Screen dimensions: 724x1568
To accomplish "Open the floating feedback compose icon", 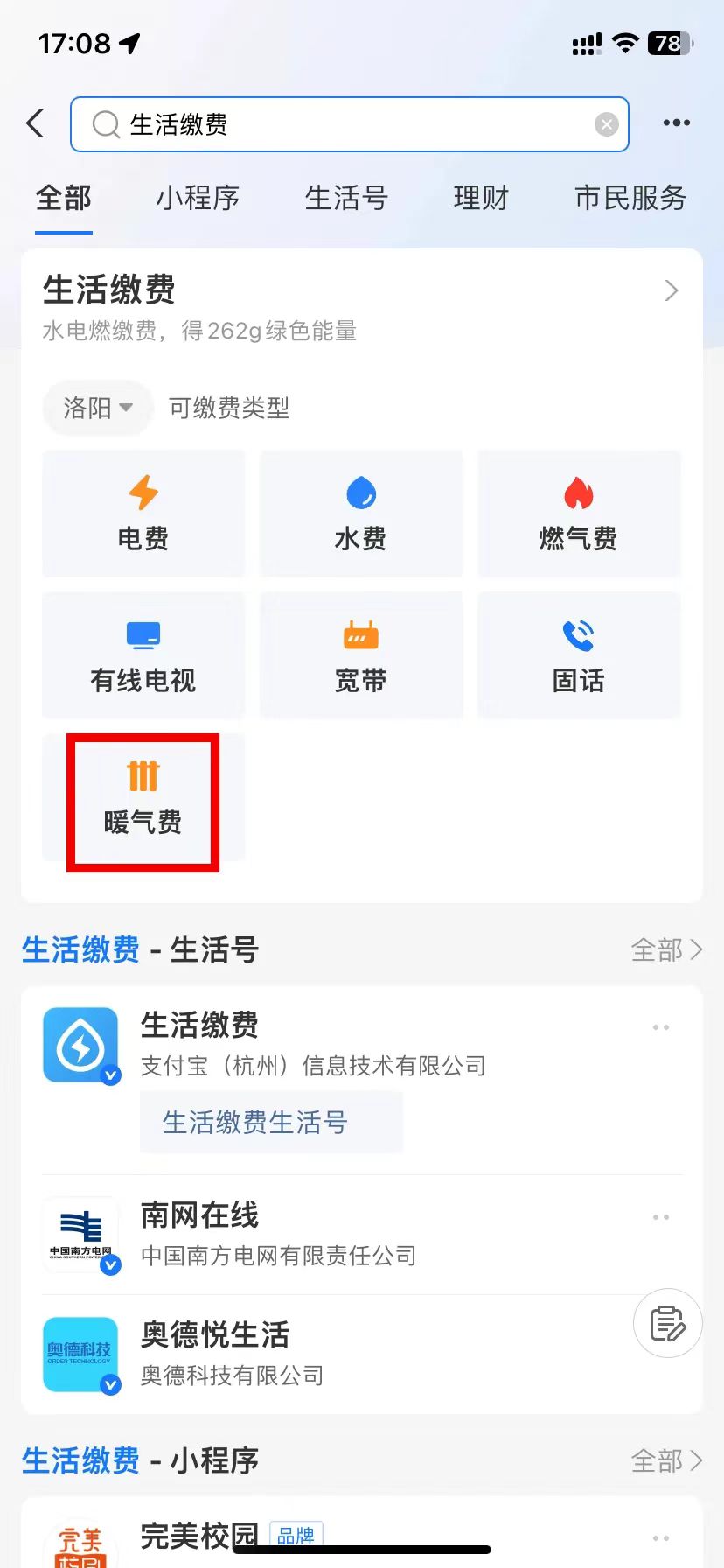I will 667,1324.
